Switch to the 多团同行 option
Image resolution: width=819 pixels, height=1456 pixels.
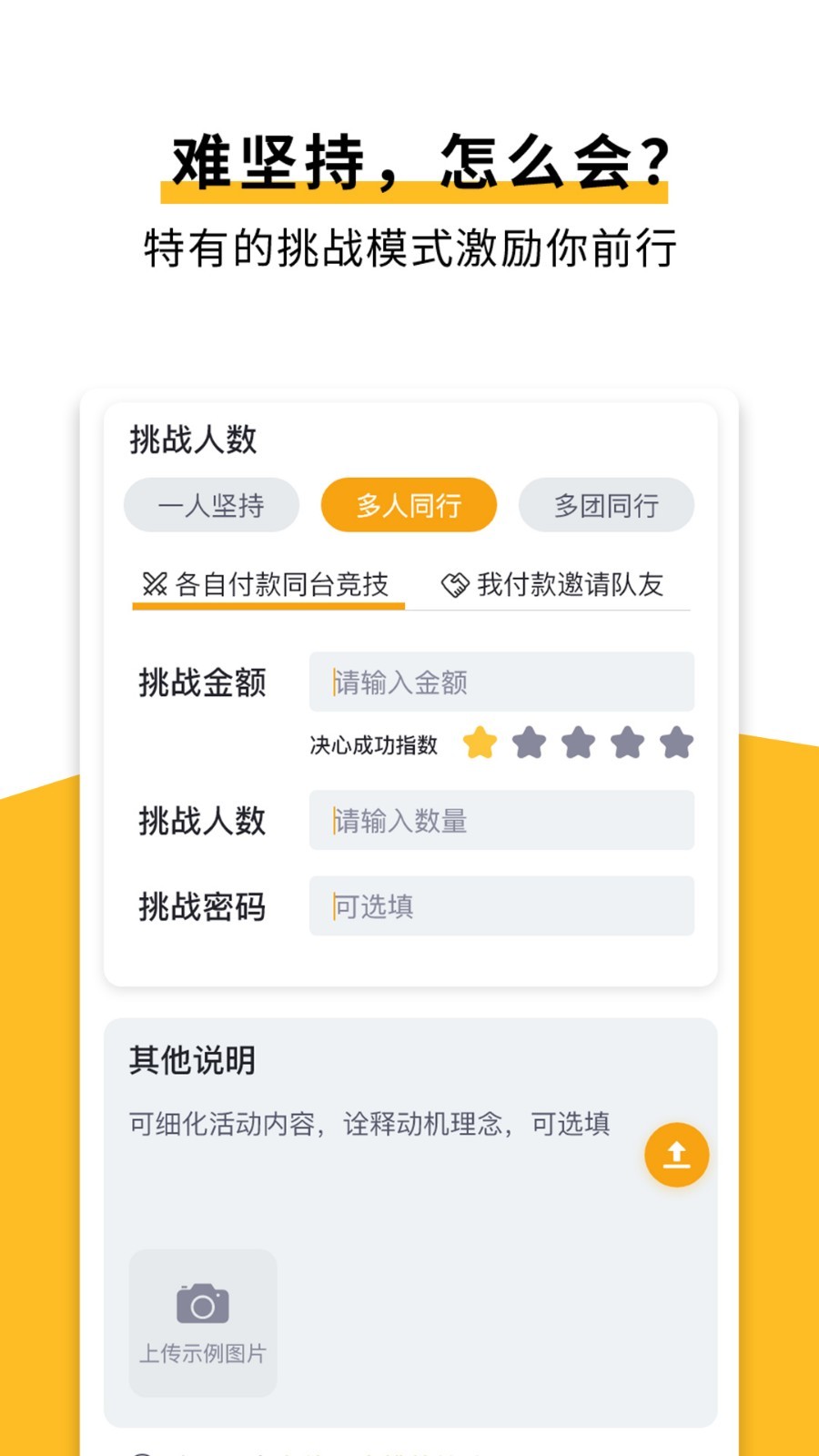click(x=606, y=505)
